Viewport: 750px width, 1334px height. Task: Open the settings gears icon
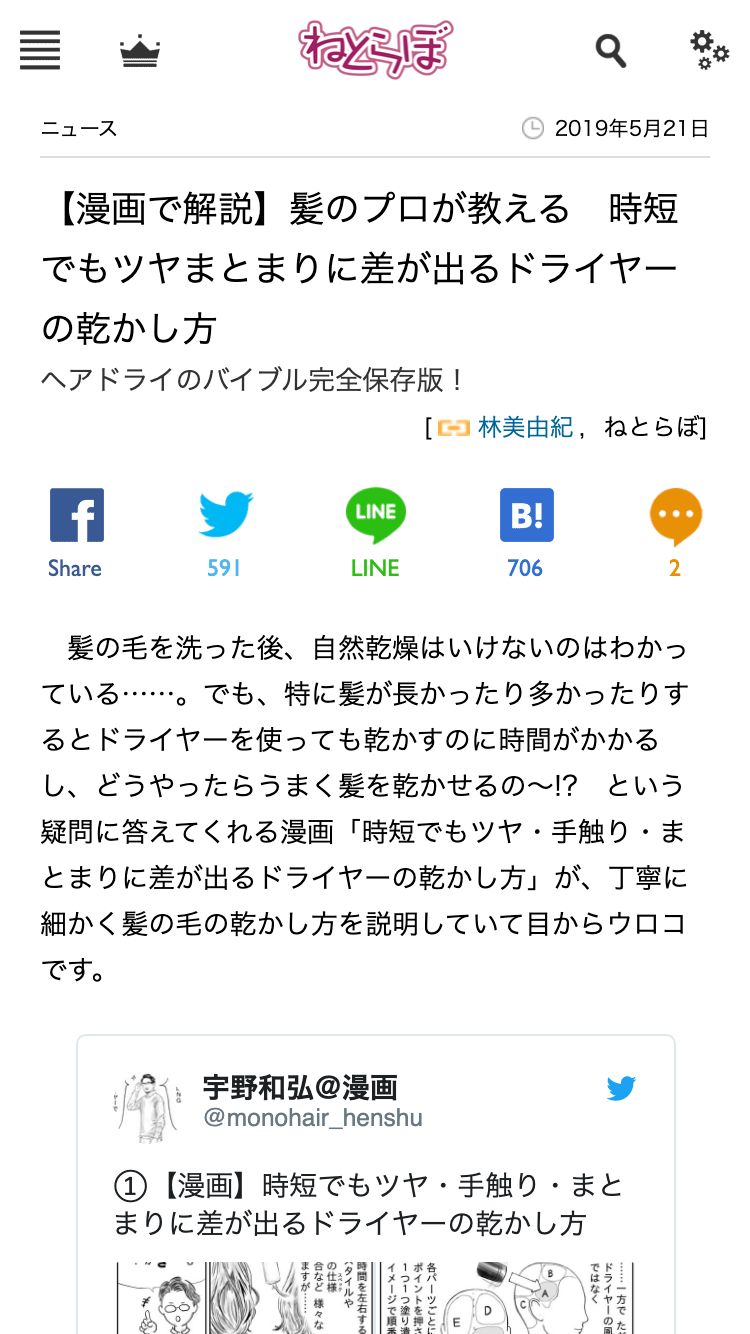point(709,50)
